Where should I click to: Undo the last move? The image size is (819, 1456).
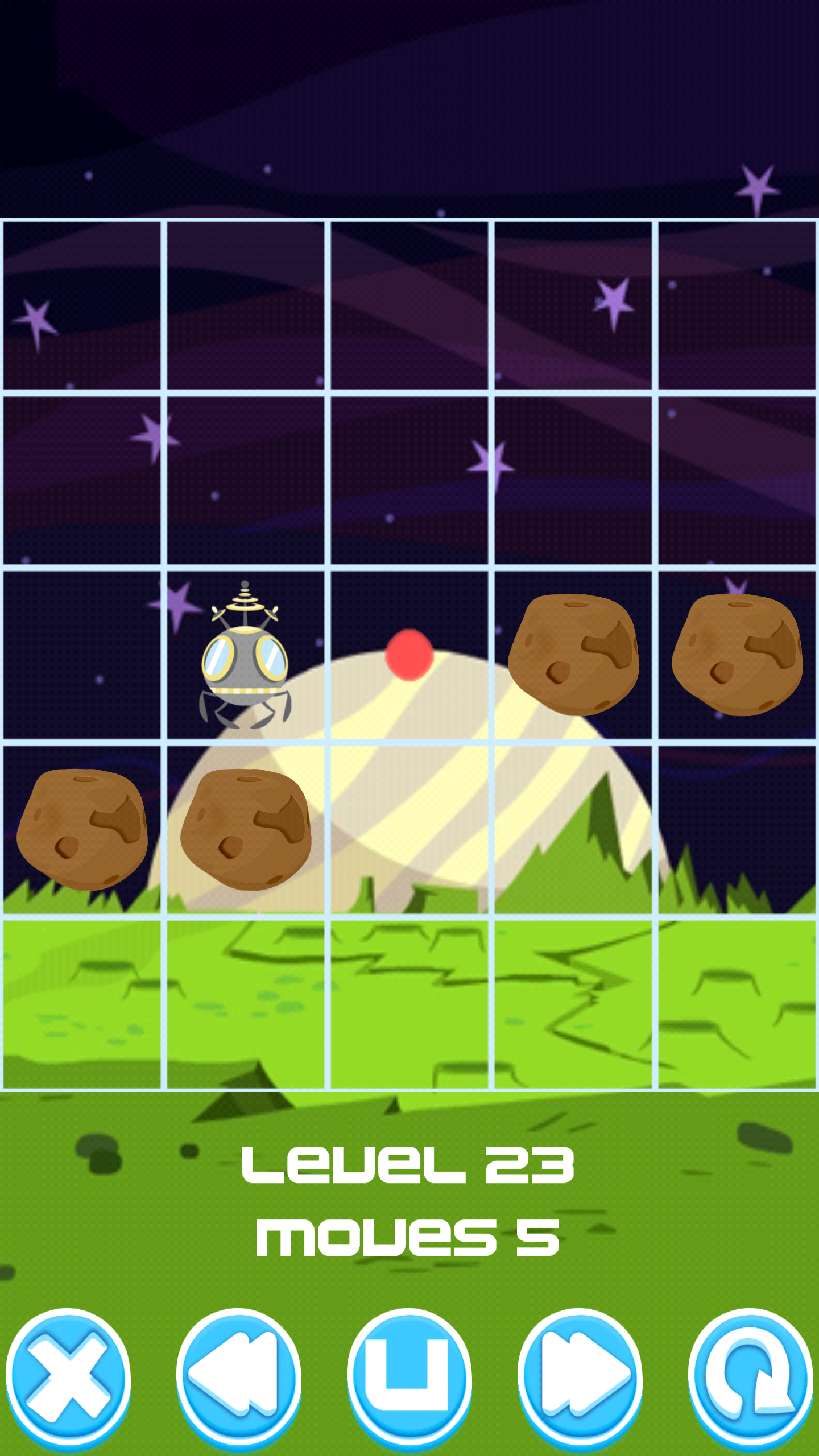409,1379
